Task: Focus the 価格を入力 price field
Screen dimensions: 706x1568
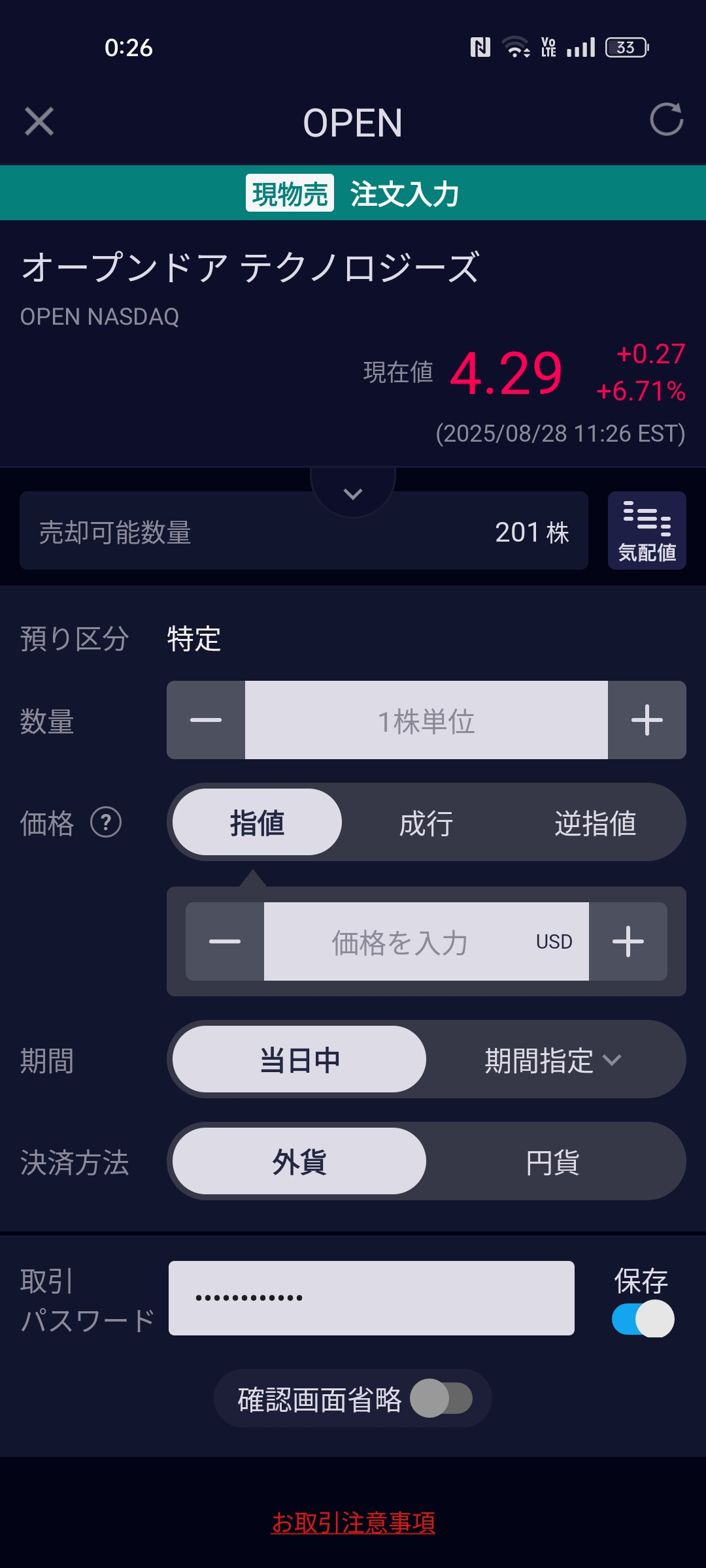Action: [x=426, y=941]
